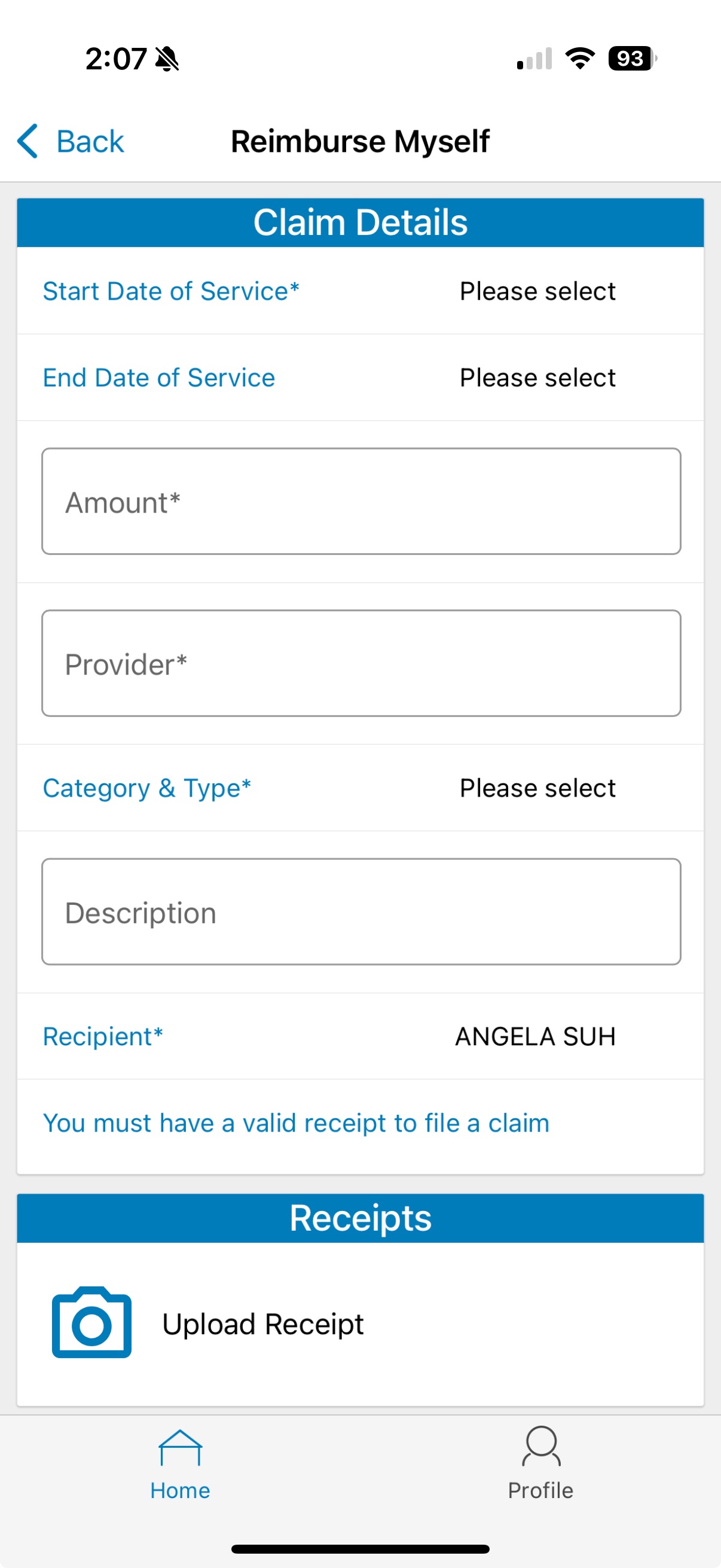Open the Profile tab
This screenshot has width=721, height=1568.
tap(540, 1465)
